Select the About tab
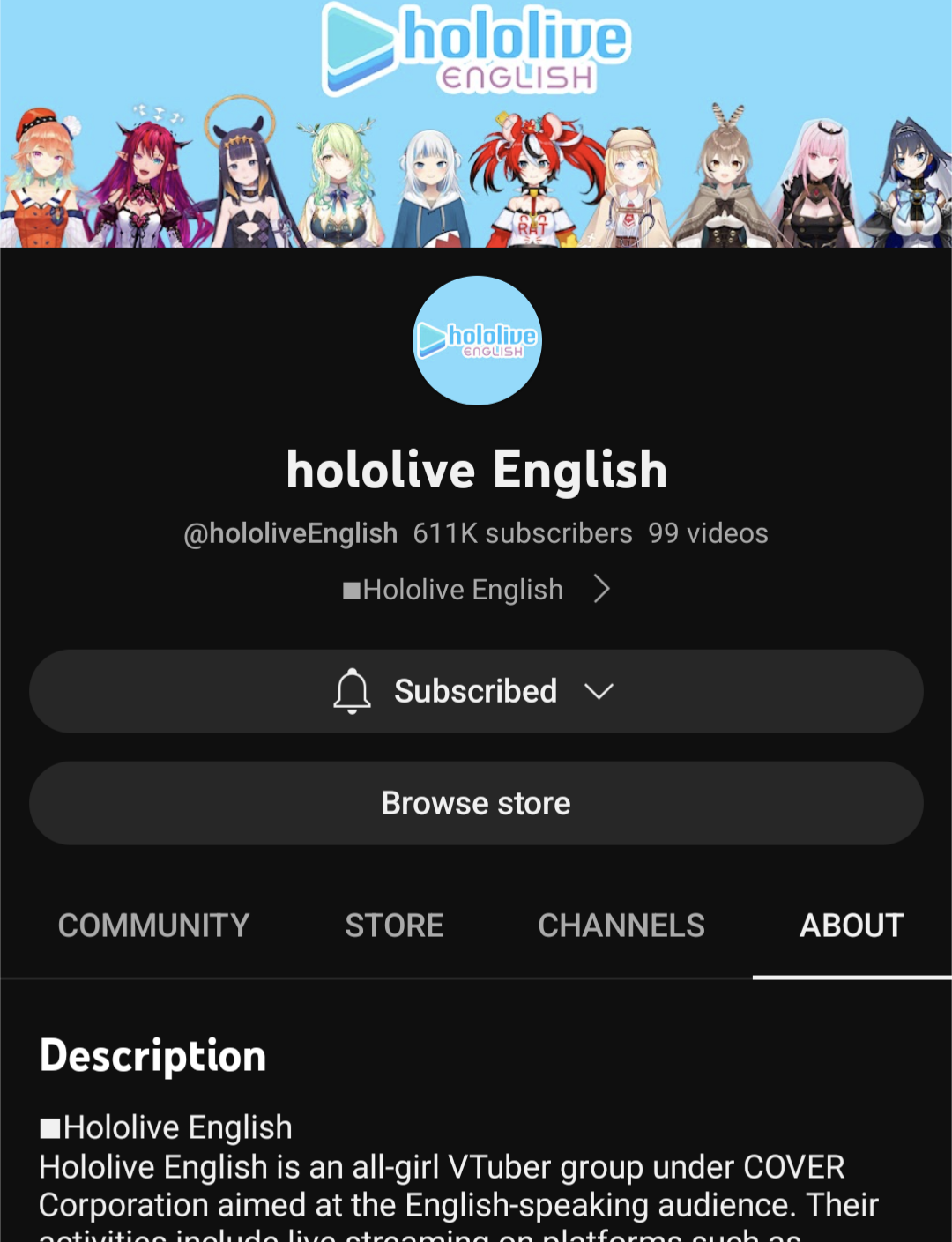Image resolution: width=952 pixels, height=1242 pixels. point(852,926)
